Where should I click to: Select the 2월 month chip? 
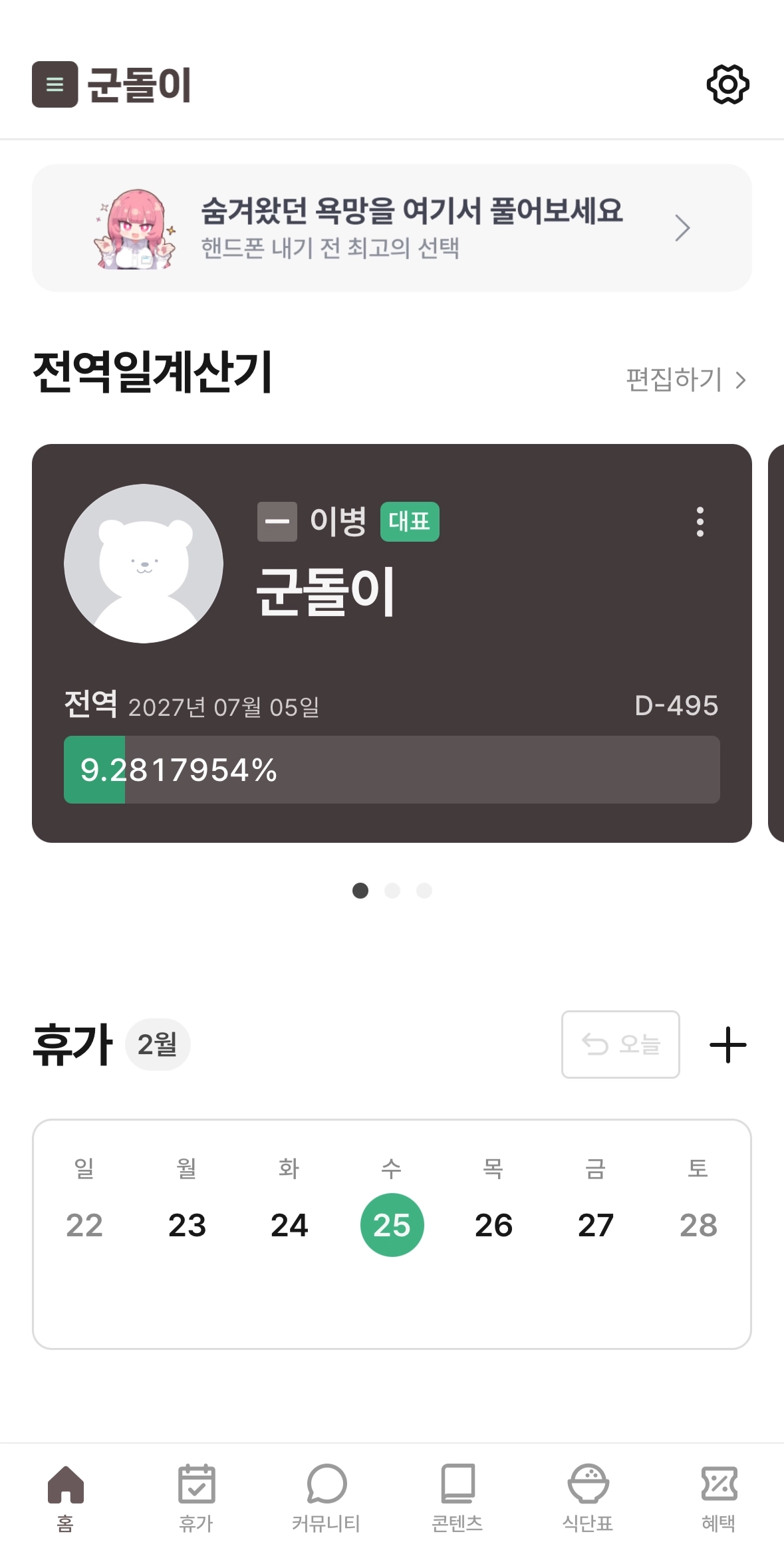[158, 1044]
